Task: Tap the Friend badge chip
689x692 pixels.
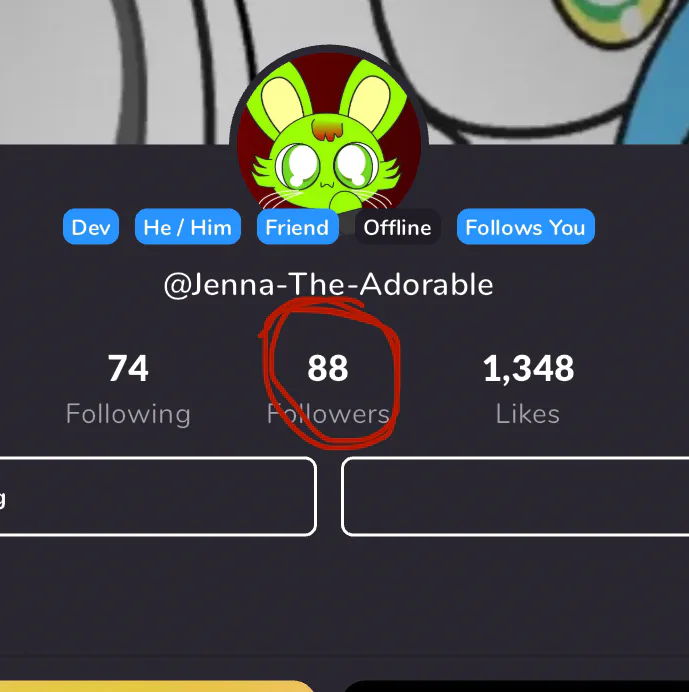Action: [x=297, y=227]
